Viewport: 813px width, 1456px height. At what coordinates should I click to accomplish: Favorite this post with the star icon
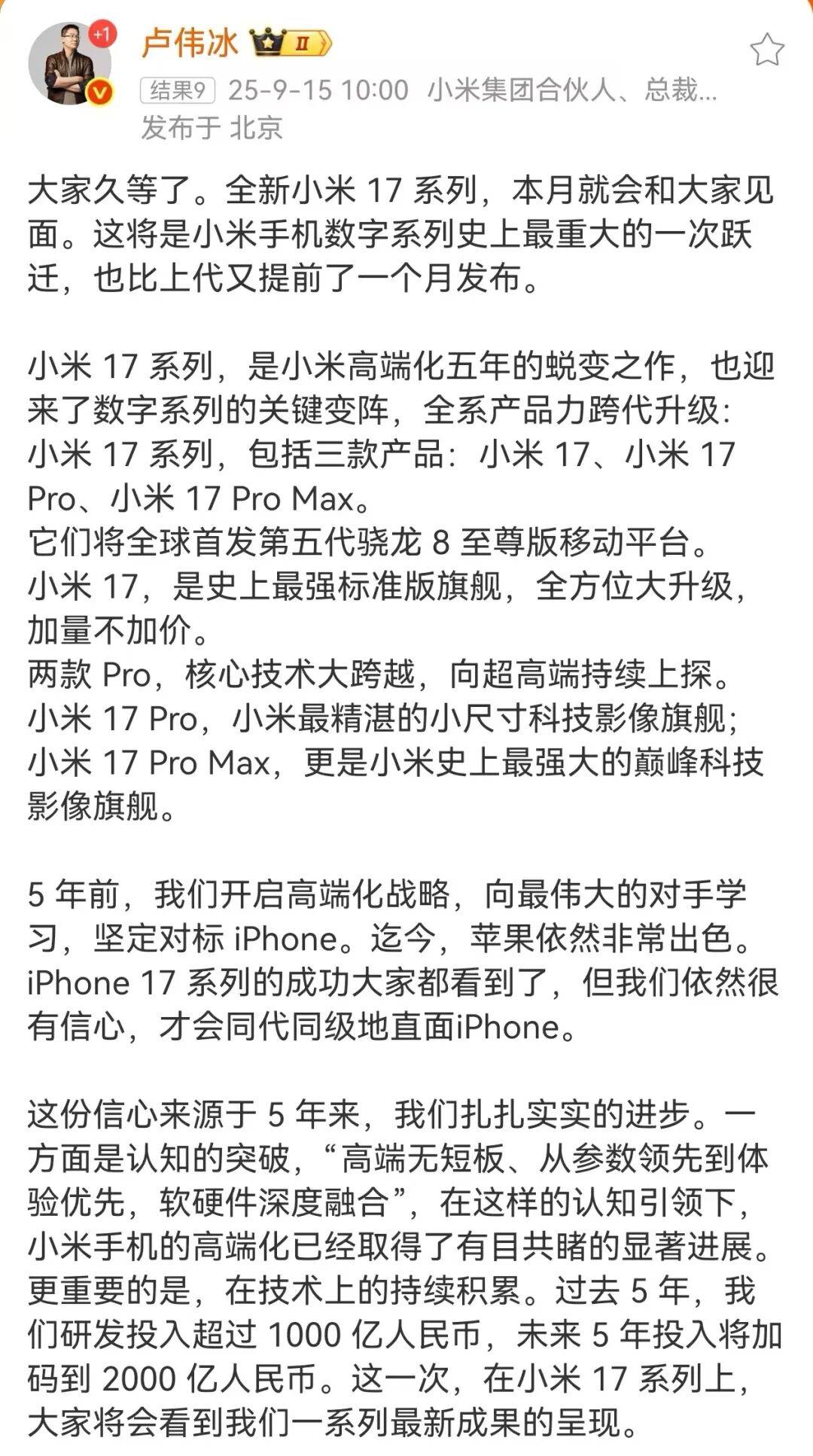(767, 50)
